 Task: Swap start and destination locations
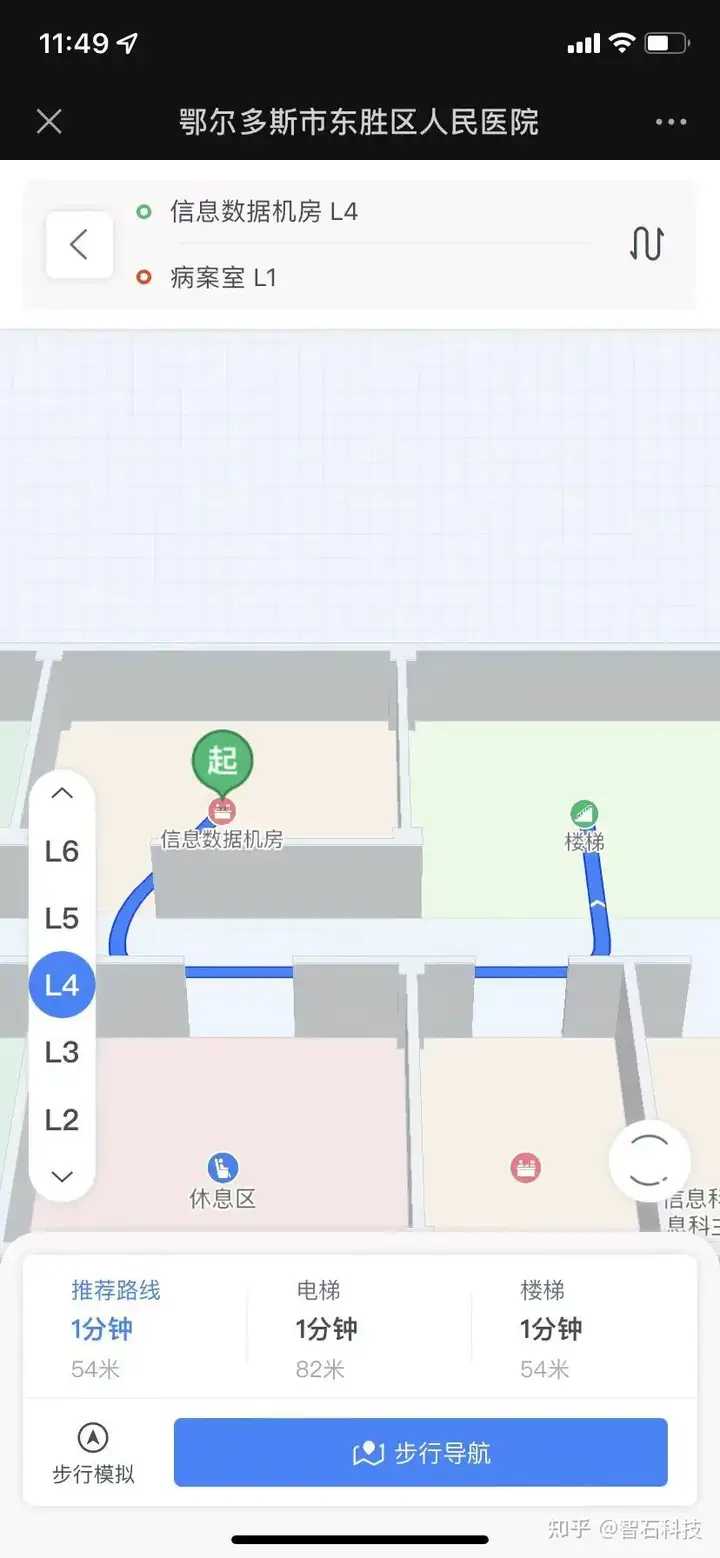[x=646, y=244]
